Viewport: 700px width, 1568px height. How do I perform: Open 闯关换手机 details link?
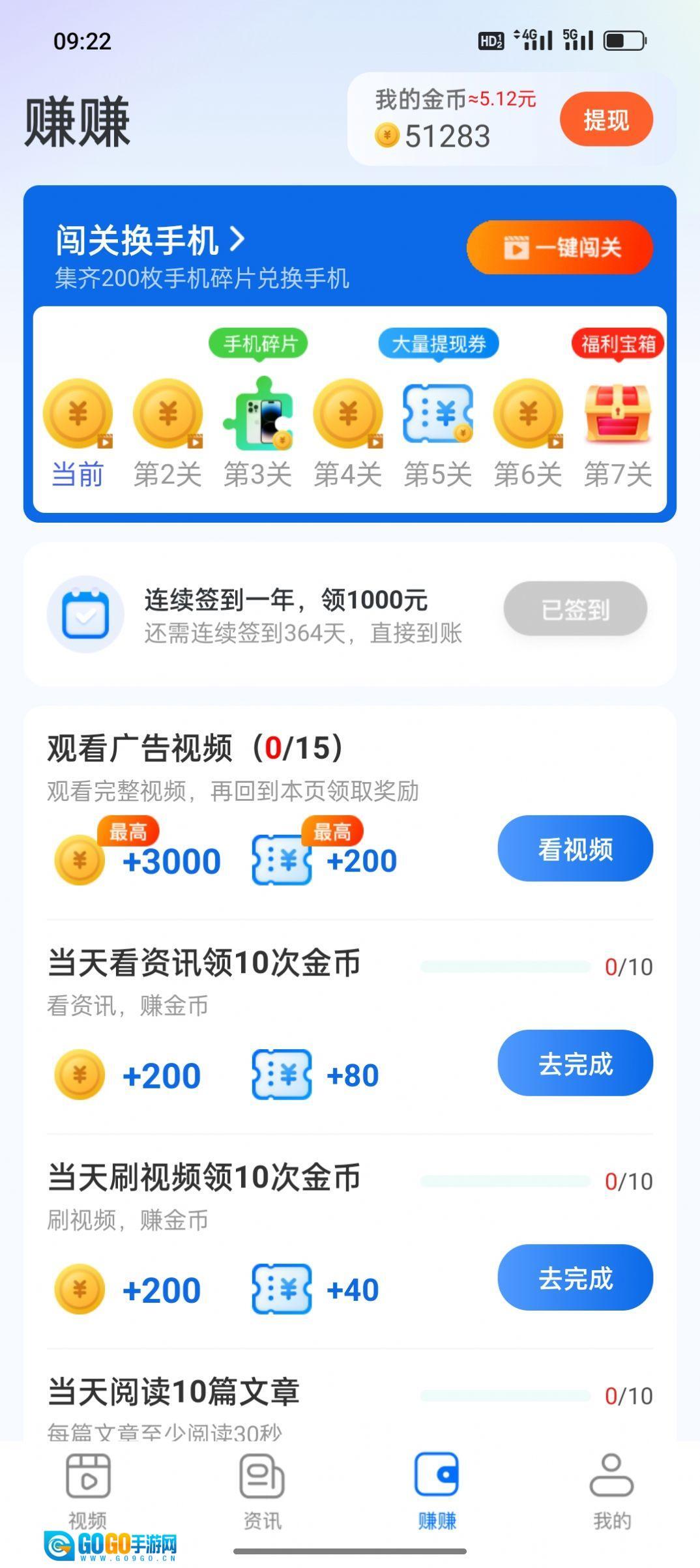point(150,240)
